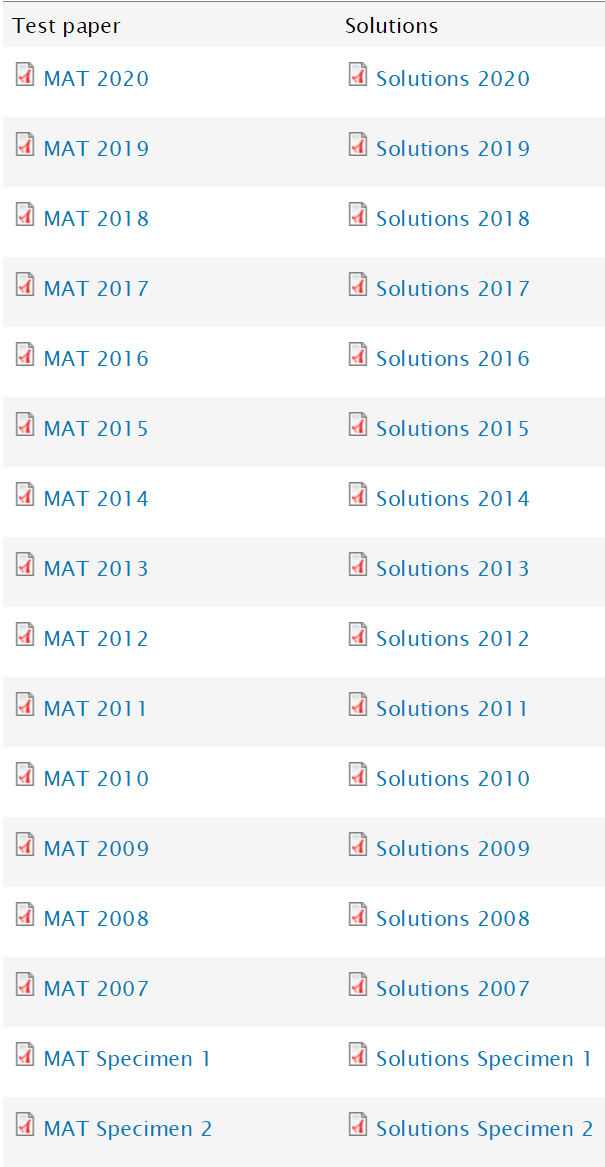Screen dimensions: 605x1167
Task: Open the MAT 2013 link
Action: [96, 569]
